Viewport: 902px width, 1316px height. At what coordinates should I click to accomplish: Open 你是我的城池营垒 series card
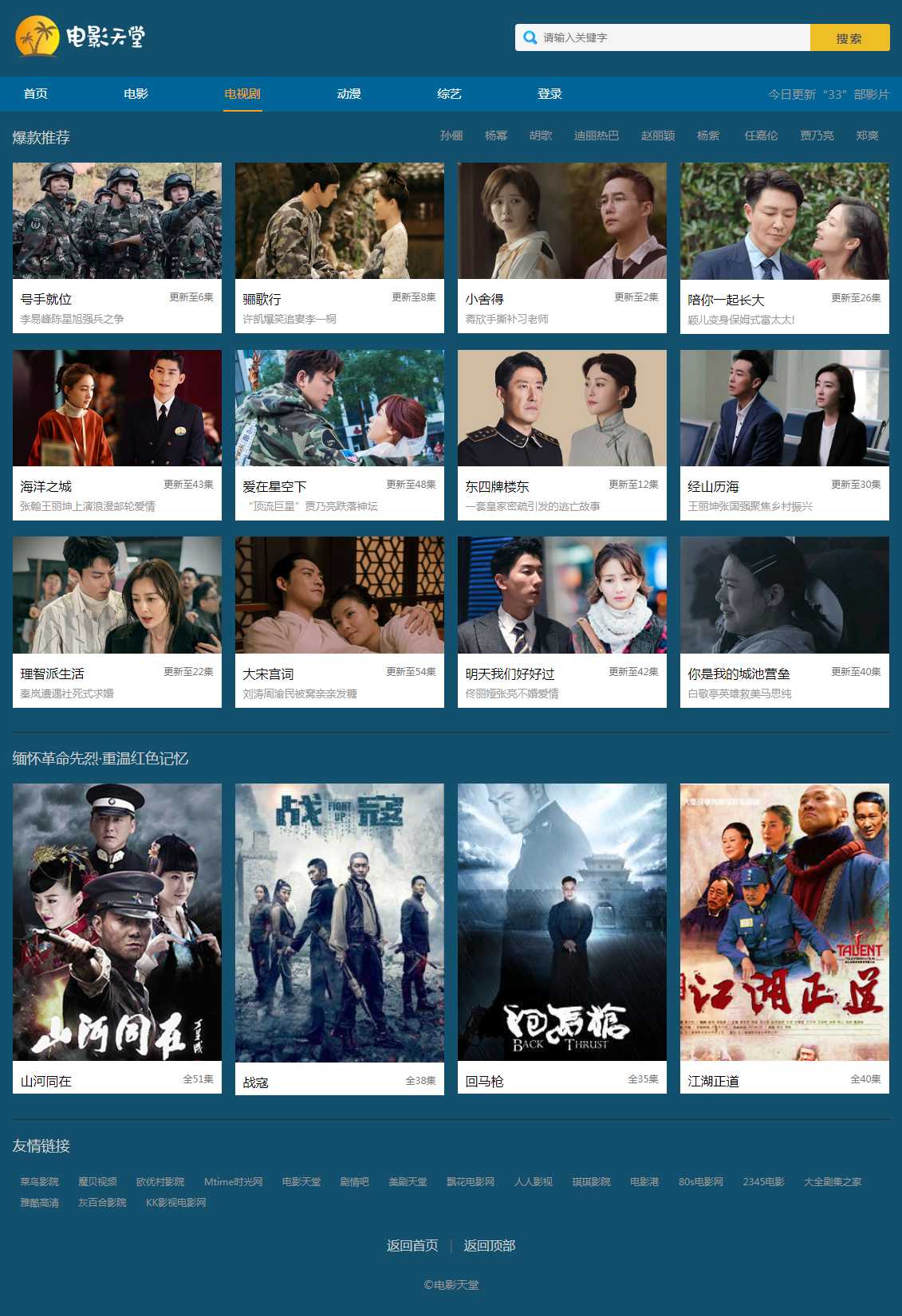[x=785, y=622]
